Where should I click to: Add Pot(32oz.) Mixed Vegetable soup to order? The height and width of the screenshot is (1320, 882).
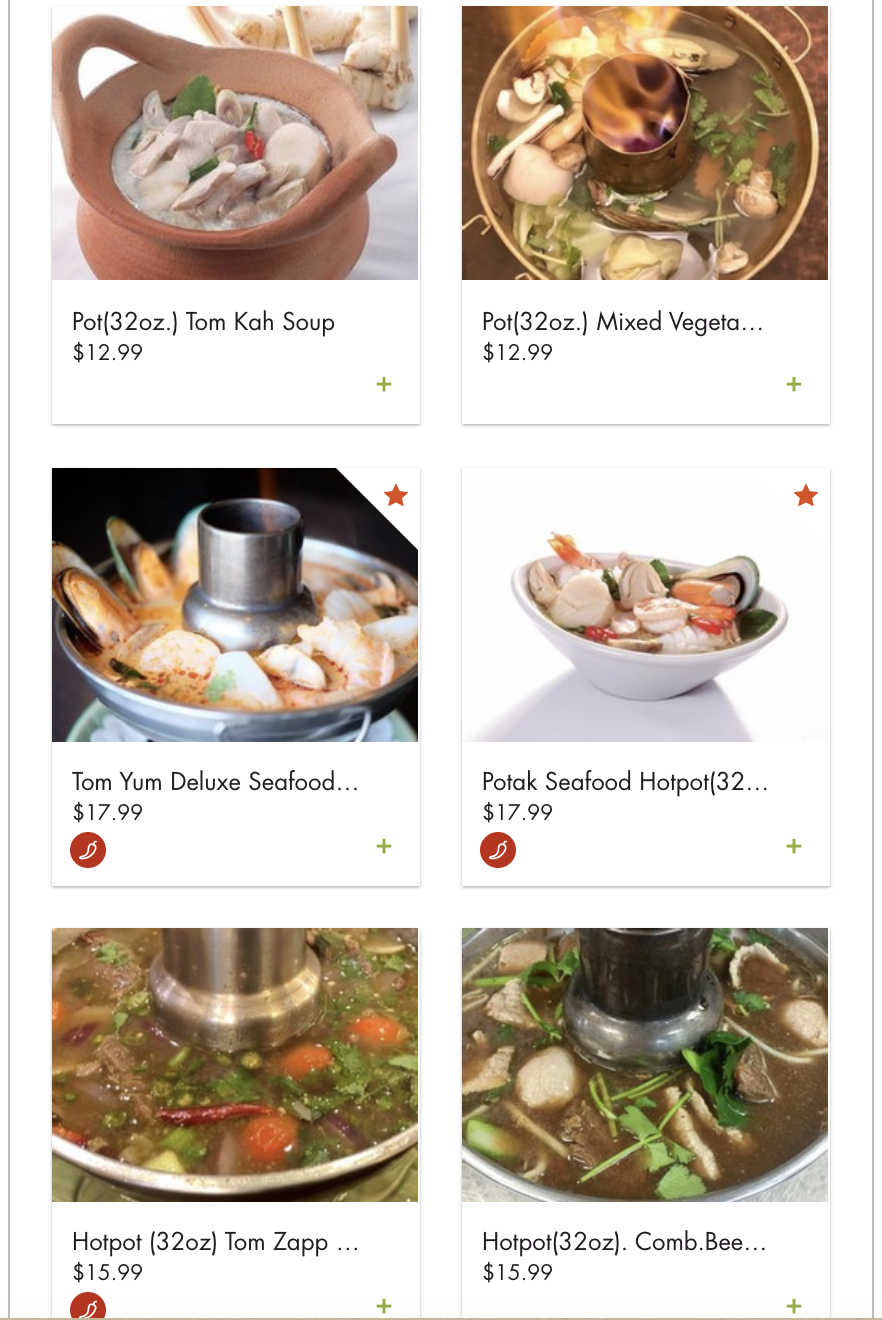(x=794, y=385)
